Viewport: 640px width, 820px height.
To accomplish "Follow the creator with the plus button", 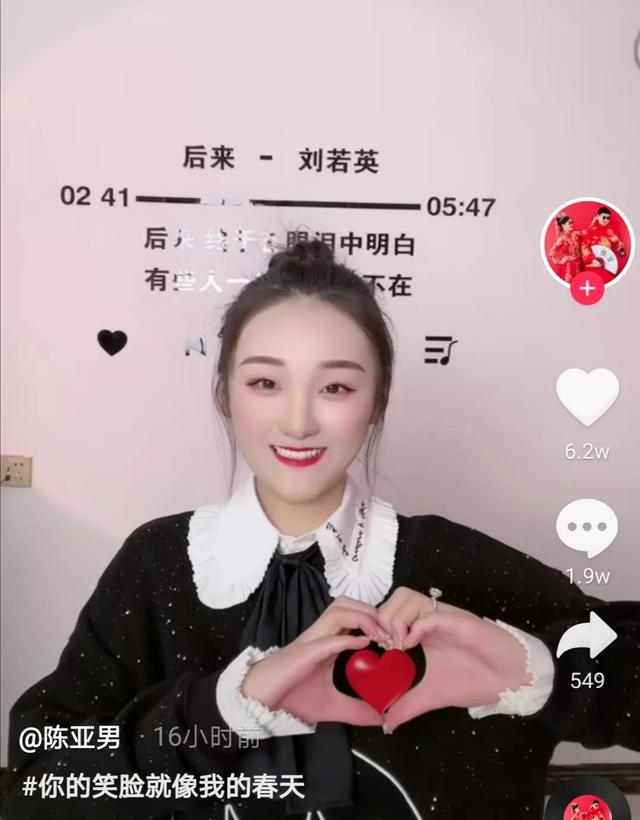I will click(x=587, y=291).
